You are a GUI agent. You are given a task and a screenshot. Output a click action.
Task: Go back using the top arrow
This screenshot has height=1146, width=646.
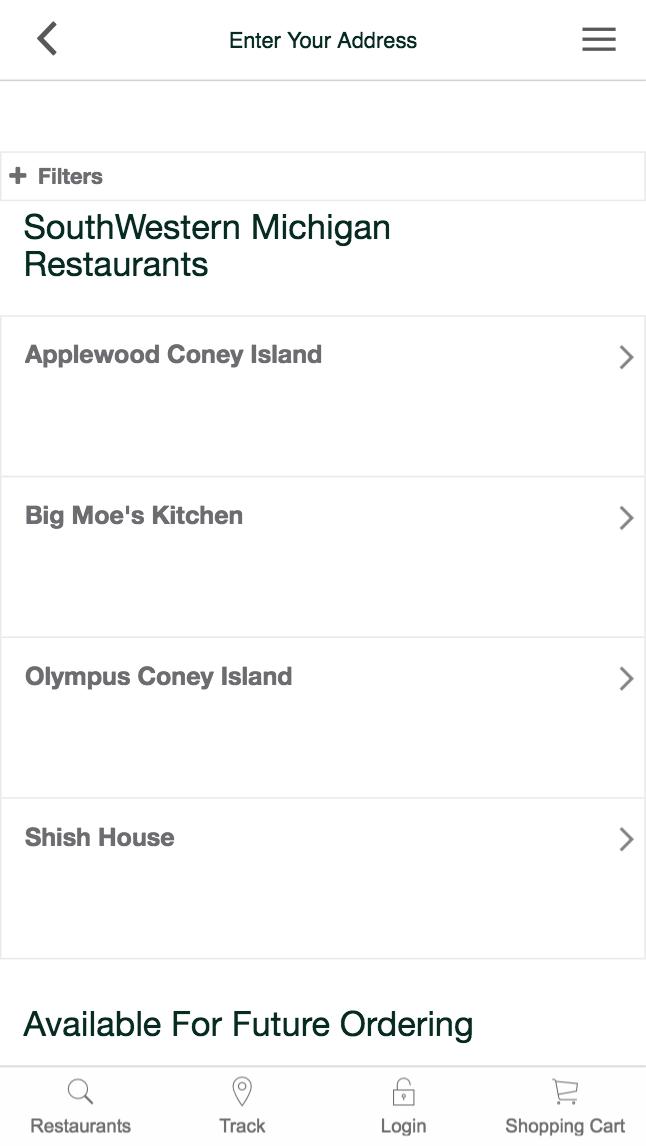click(x=47, y=40)
